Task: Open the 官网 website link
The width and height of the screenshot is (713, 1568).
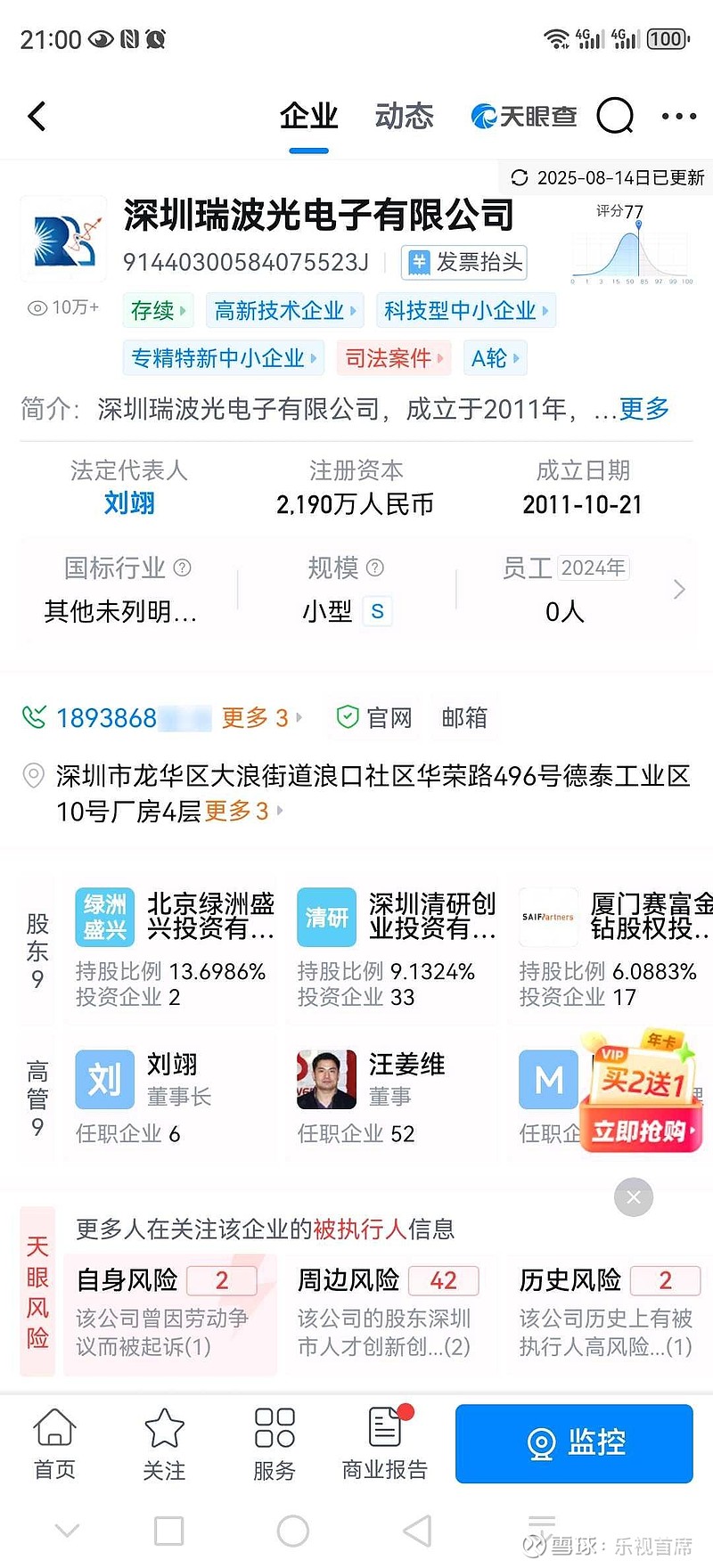Action: pos(374,718)
